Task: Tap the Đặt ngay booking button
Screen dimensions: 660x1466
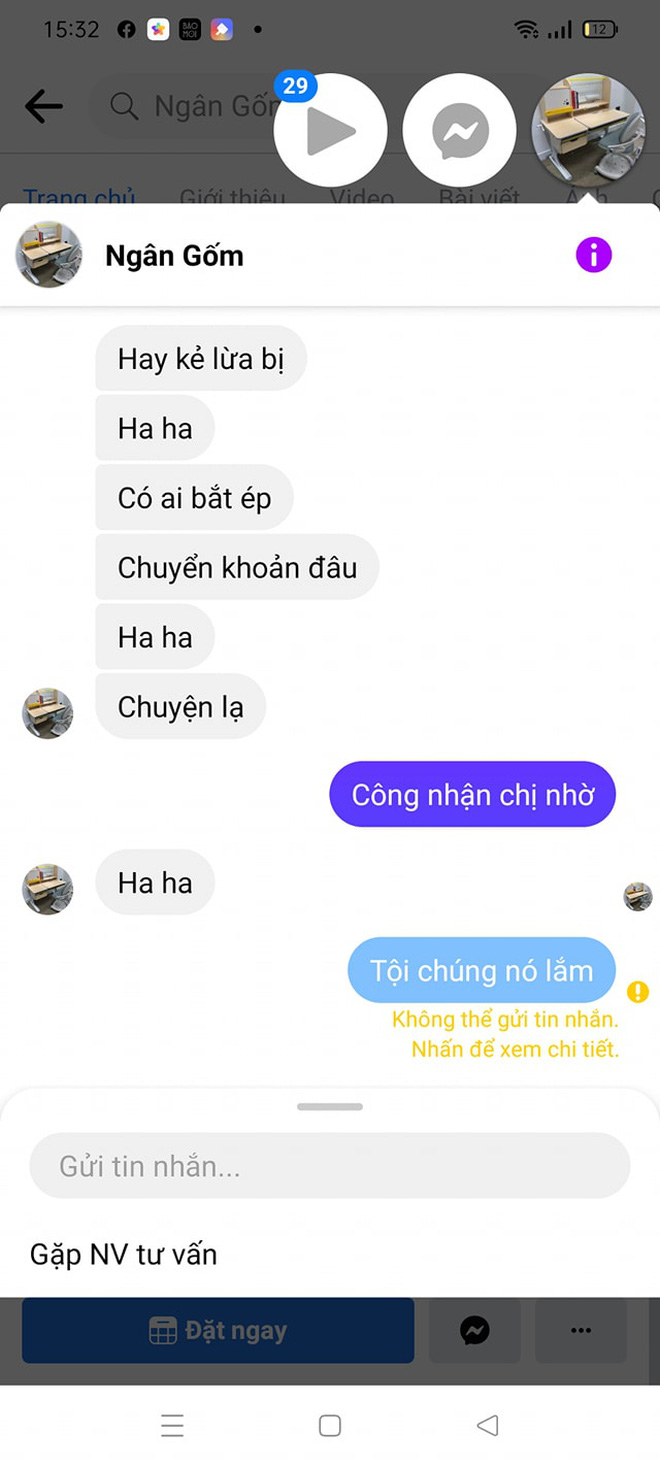Action: 218,1331
